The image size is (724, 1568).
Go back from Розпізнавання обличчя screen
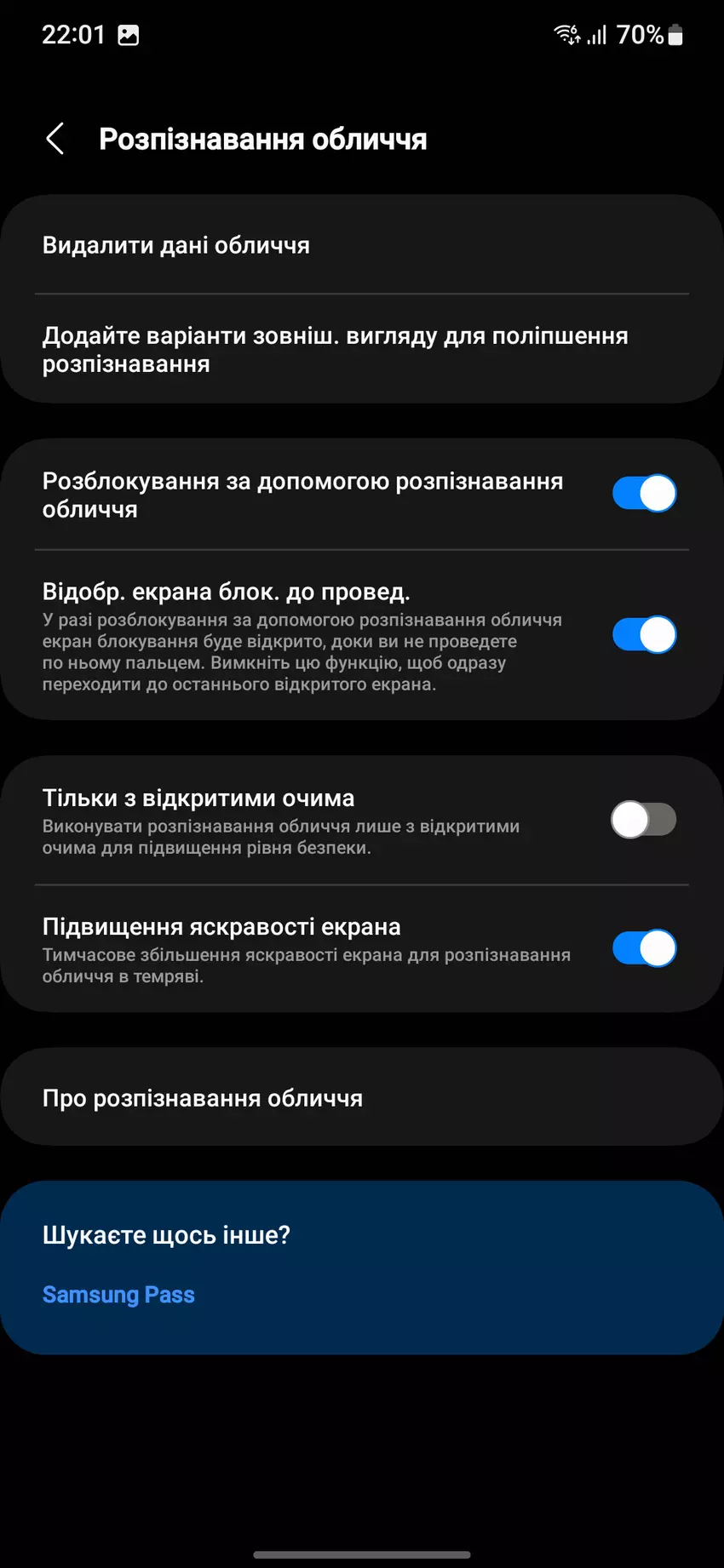[55, 139]
